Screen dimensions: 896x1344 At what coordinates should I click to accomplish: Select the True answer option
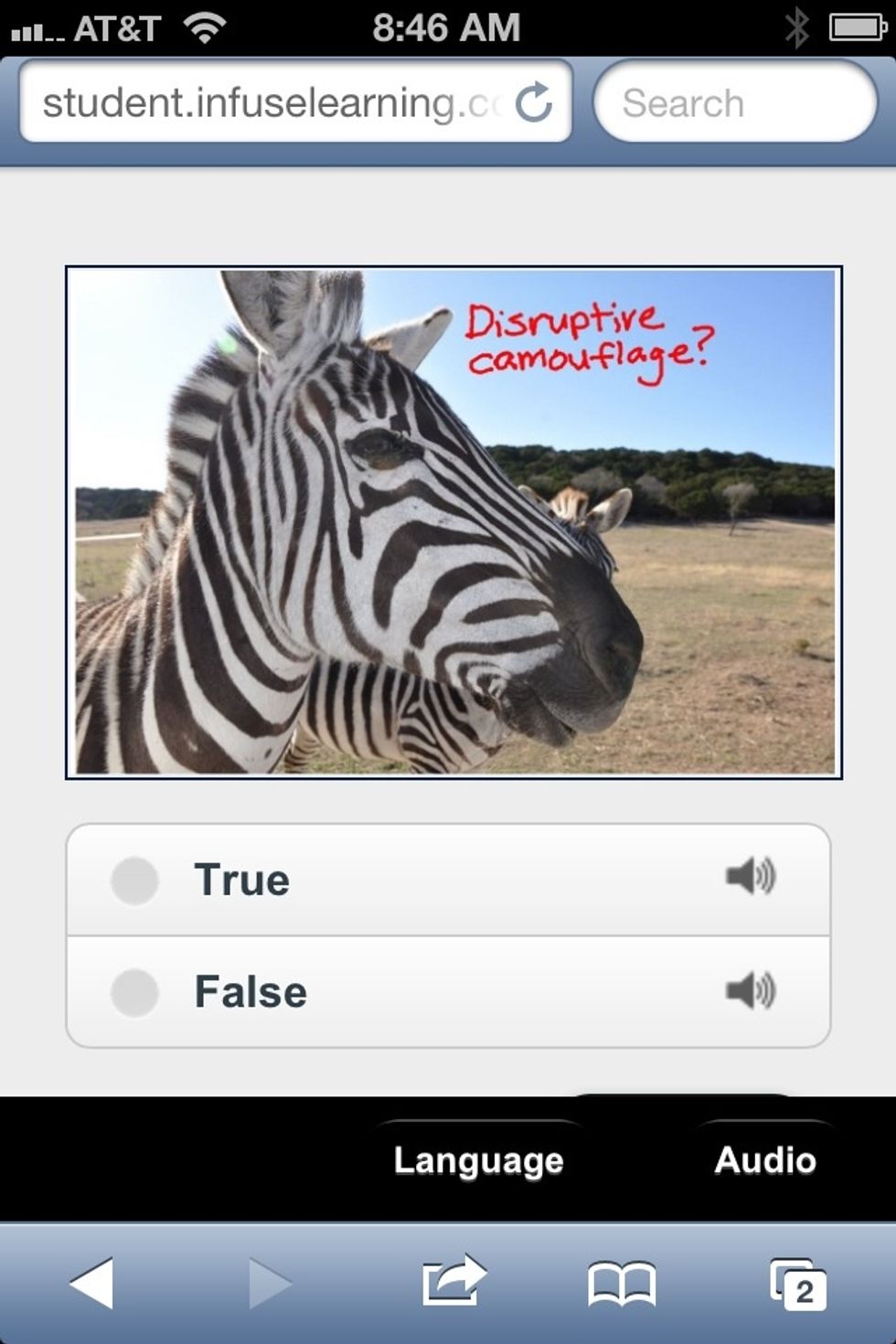[135, 880]
